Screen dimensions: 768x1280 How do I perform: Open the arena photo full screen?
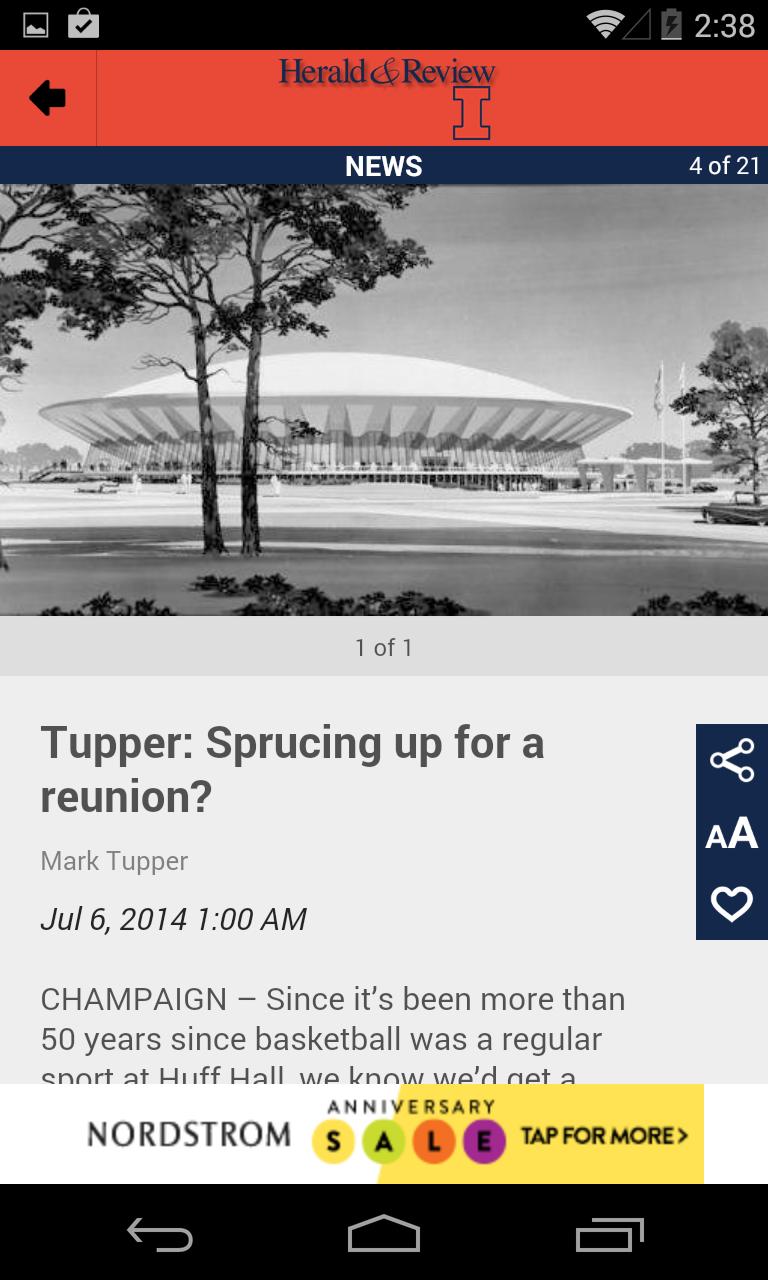(x=384, y=400)
